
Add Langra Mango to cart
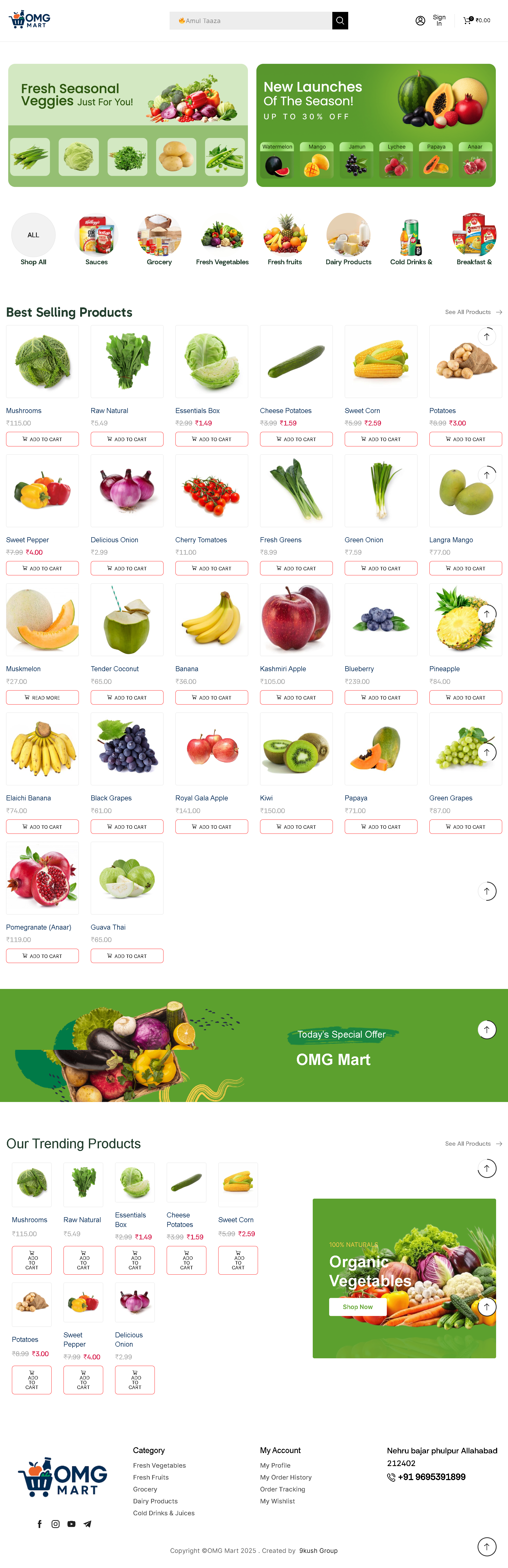pos(465,568)
